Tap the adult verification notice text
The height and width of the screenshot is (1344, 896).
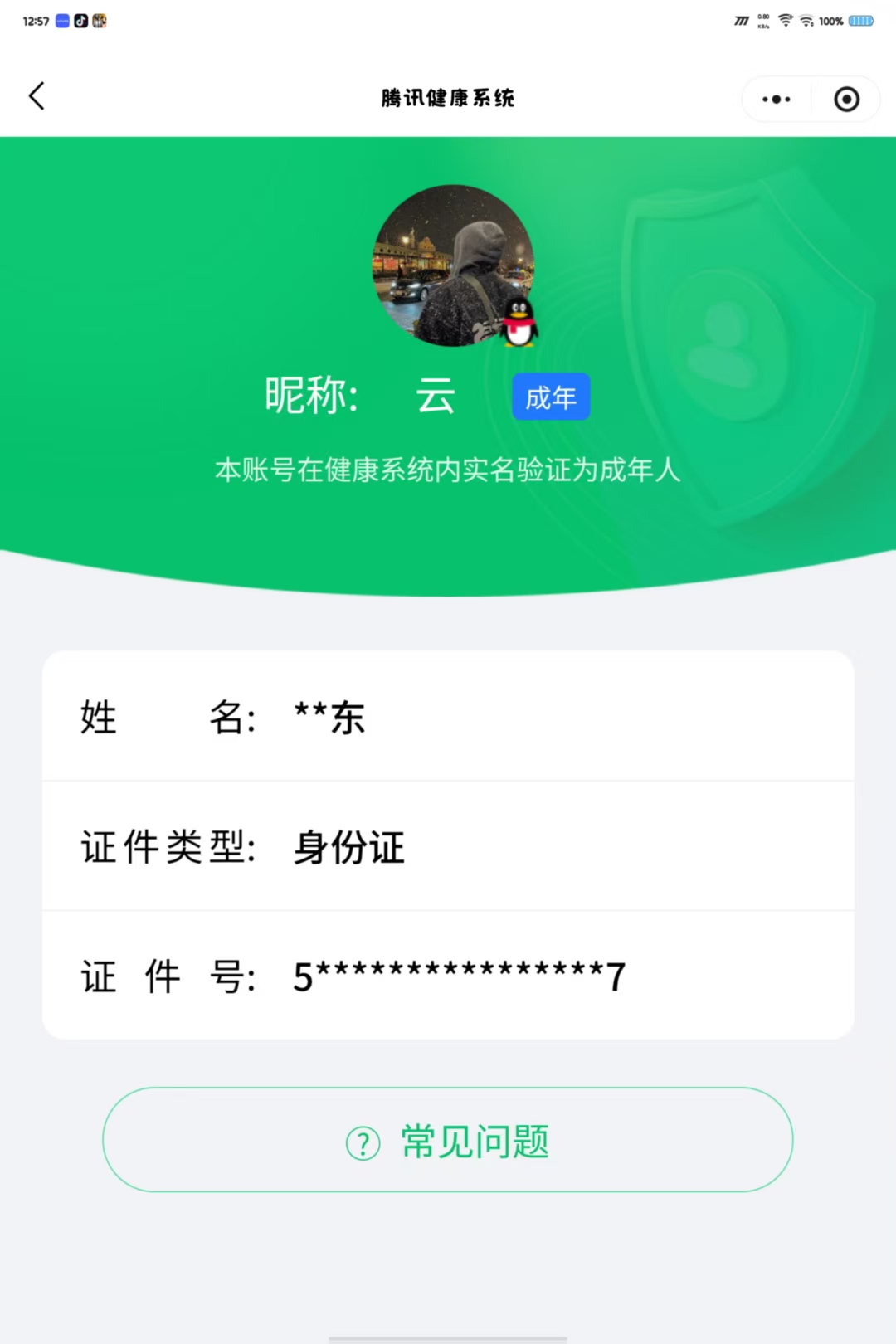coord(447,470)
